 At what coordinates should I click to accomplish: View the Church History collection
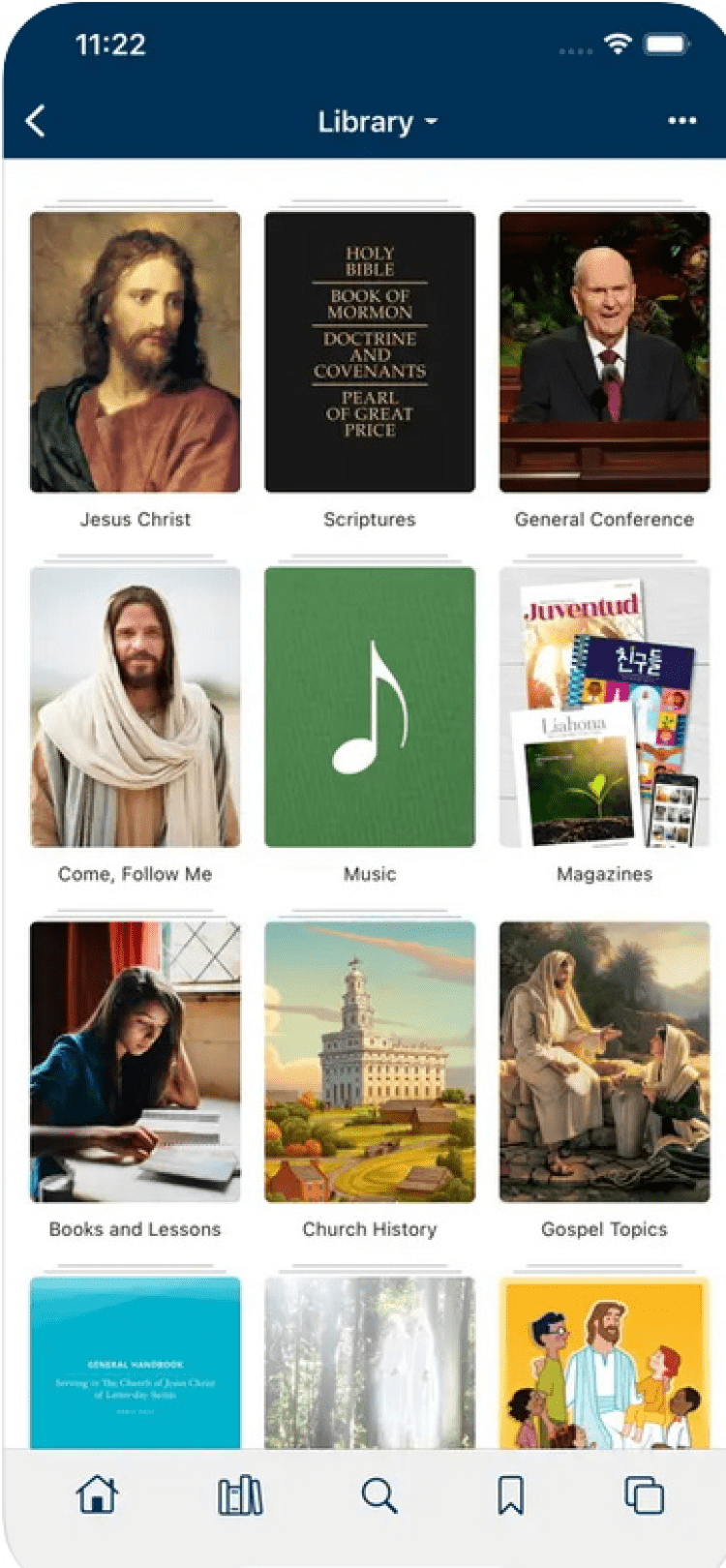370,1062
